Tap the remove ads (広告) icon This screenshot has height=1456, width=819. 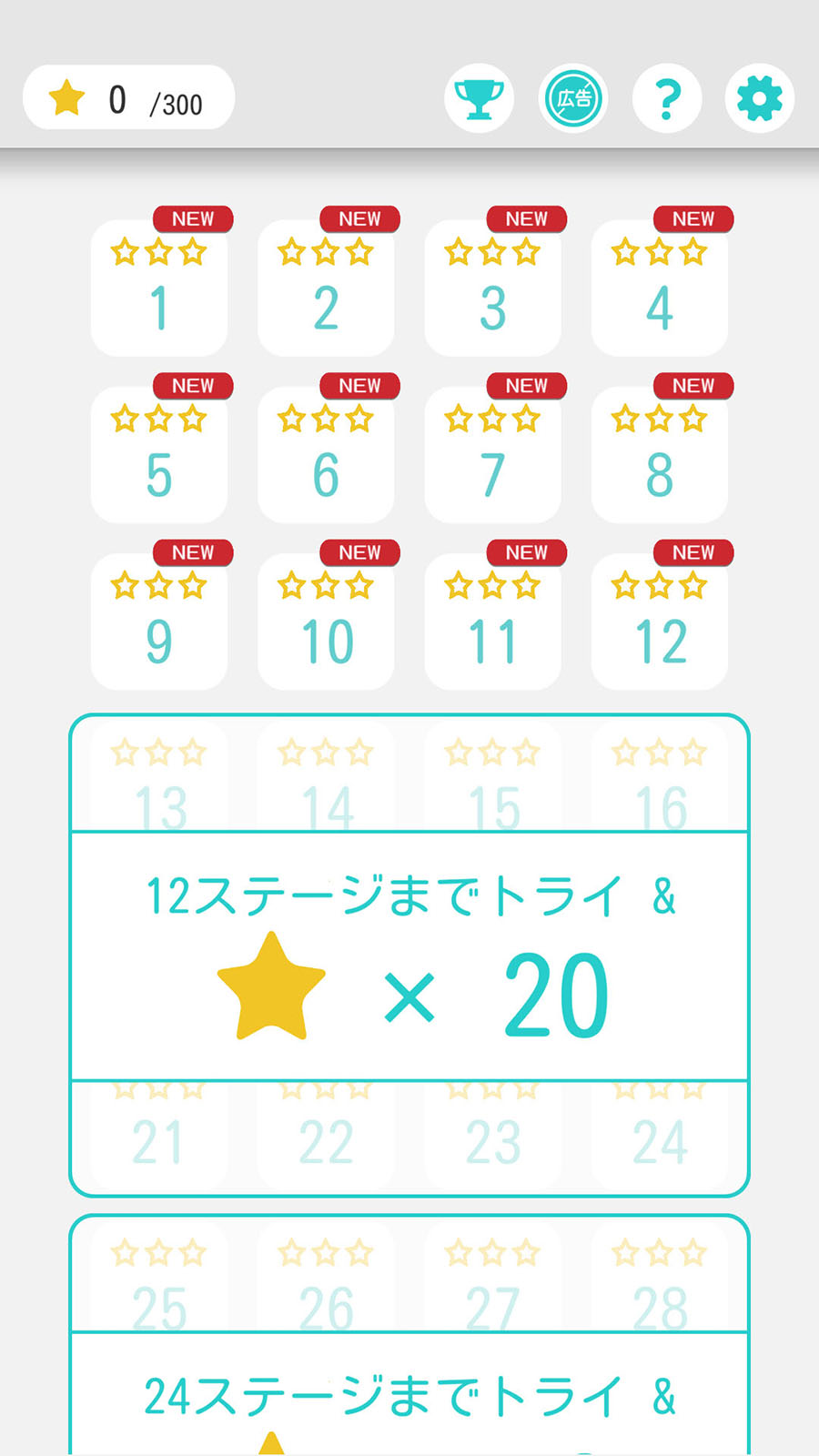573,98
